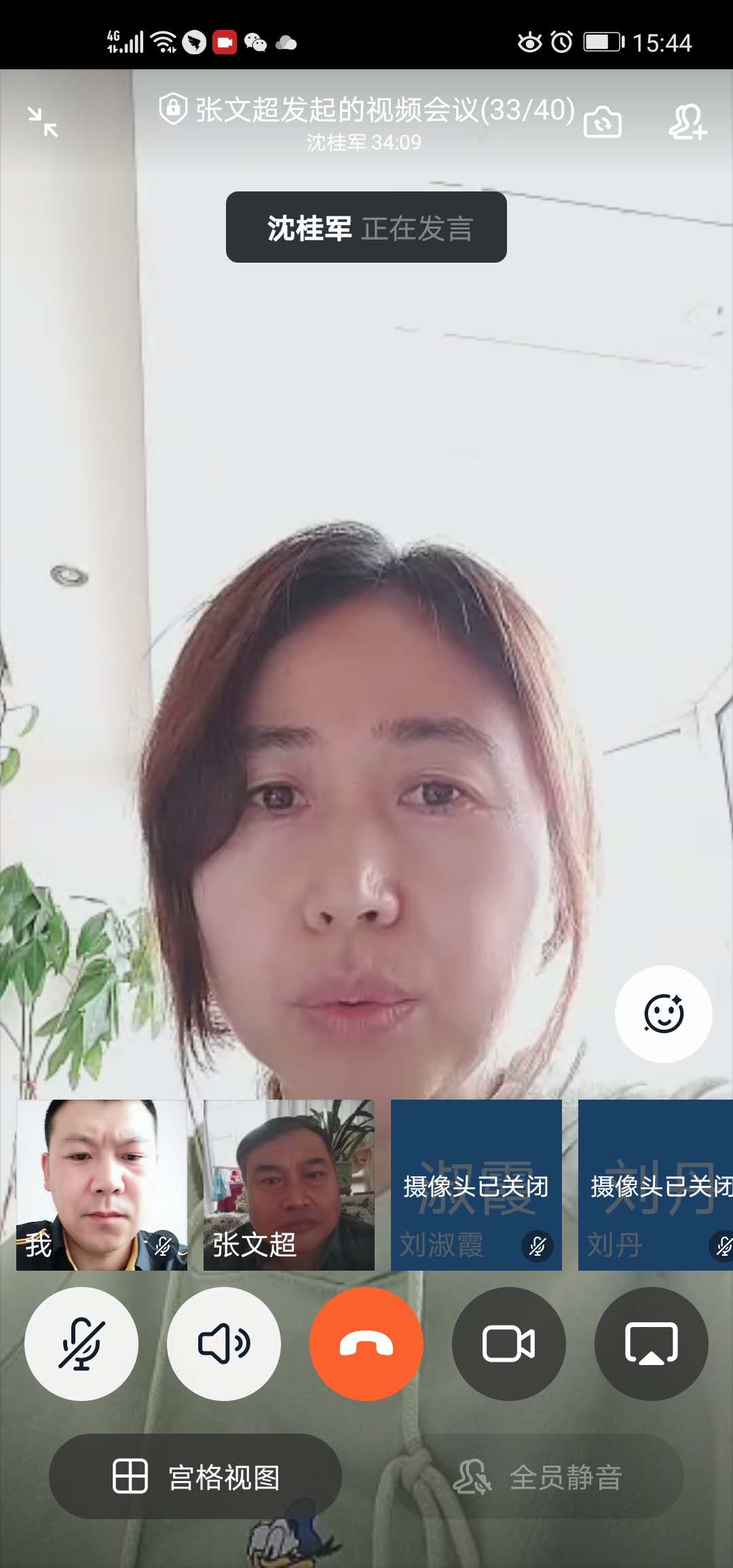The width and height of the screenshot is (733, 1568).
Task: Unmute my microphone
Action: click(x=81, y=1343)
